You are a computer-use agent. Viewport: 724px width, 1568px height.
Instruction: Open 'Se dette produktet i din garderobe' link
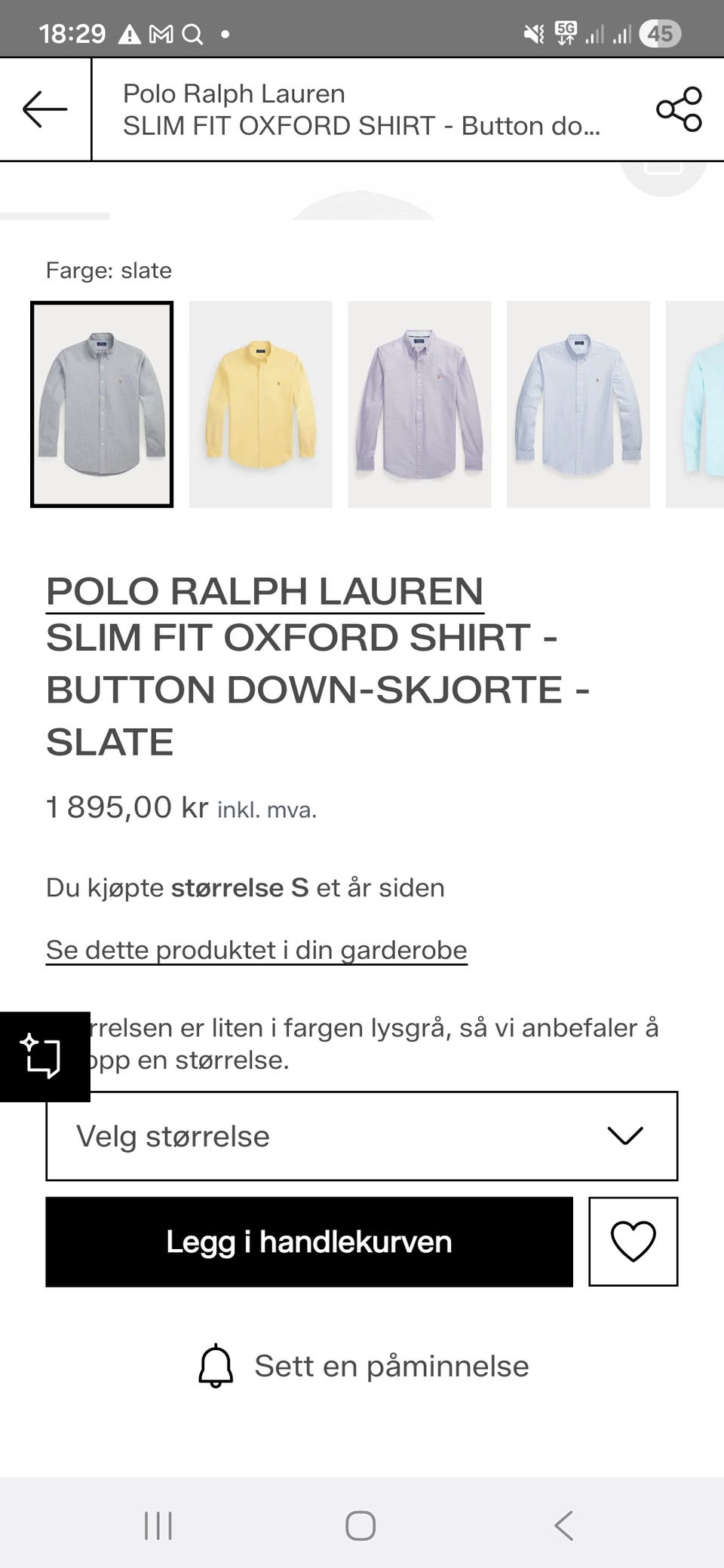click(x=257, y=950)
